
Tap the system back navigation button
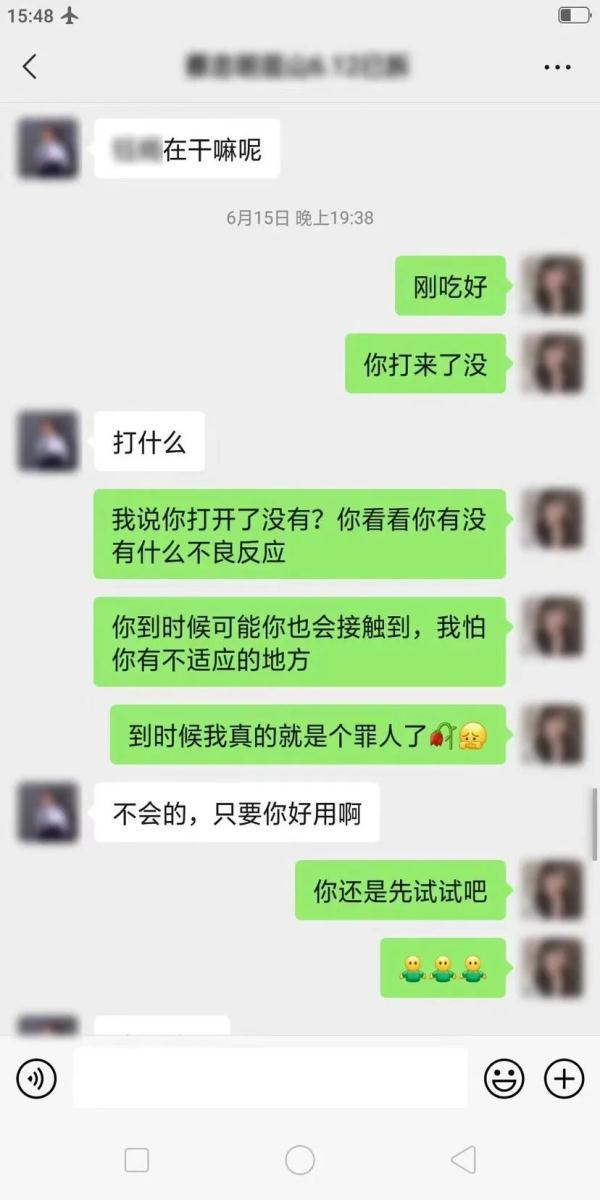pos(463,1159)
